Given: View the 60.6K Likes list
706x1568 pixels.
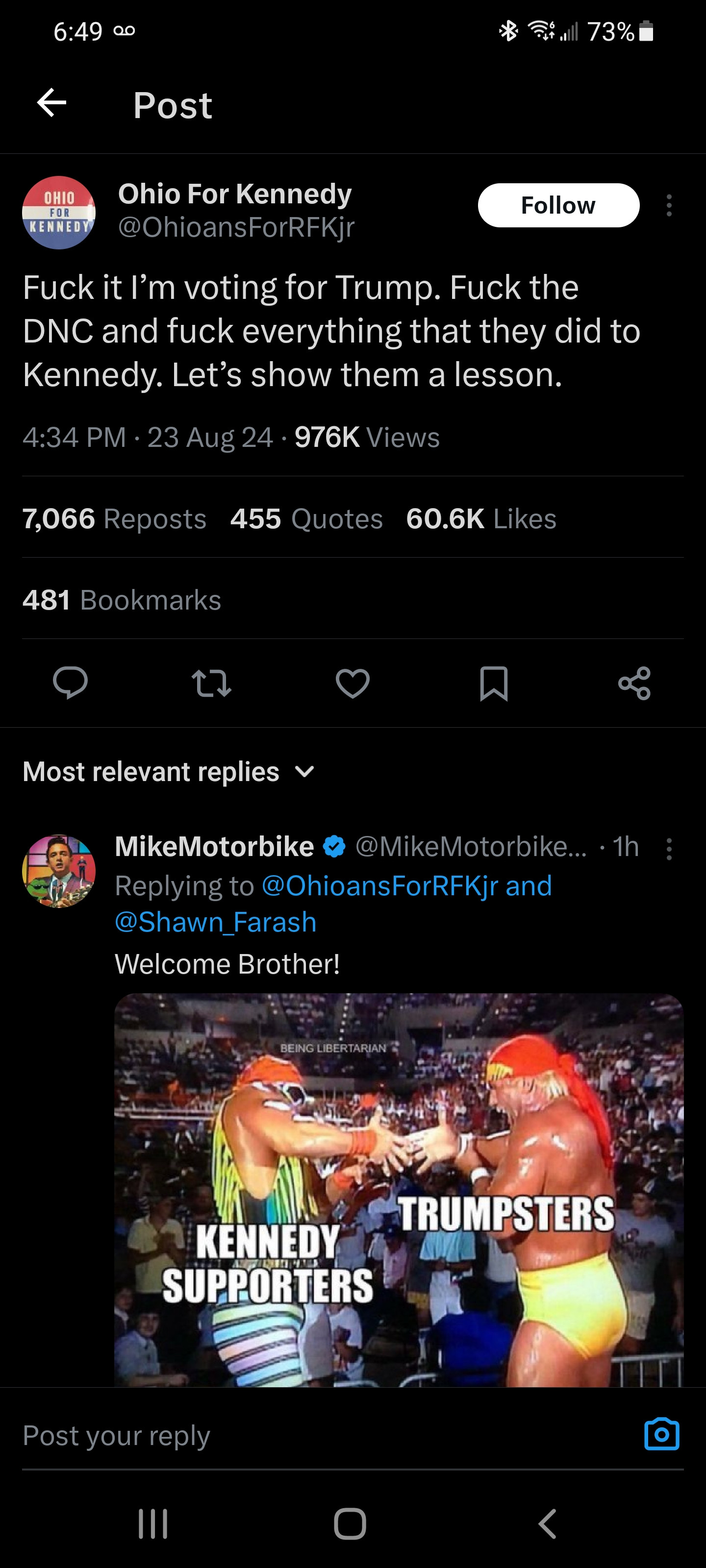Looking at the screenshot, I should (480, 518).
